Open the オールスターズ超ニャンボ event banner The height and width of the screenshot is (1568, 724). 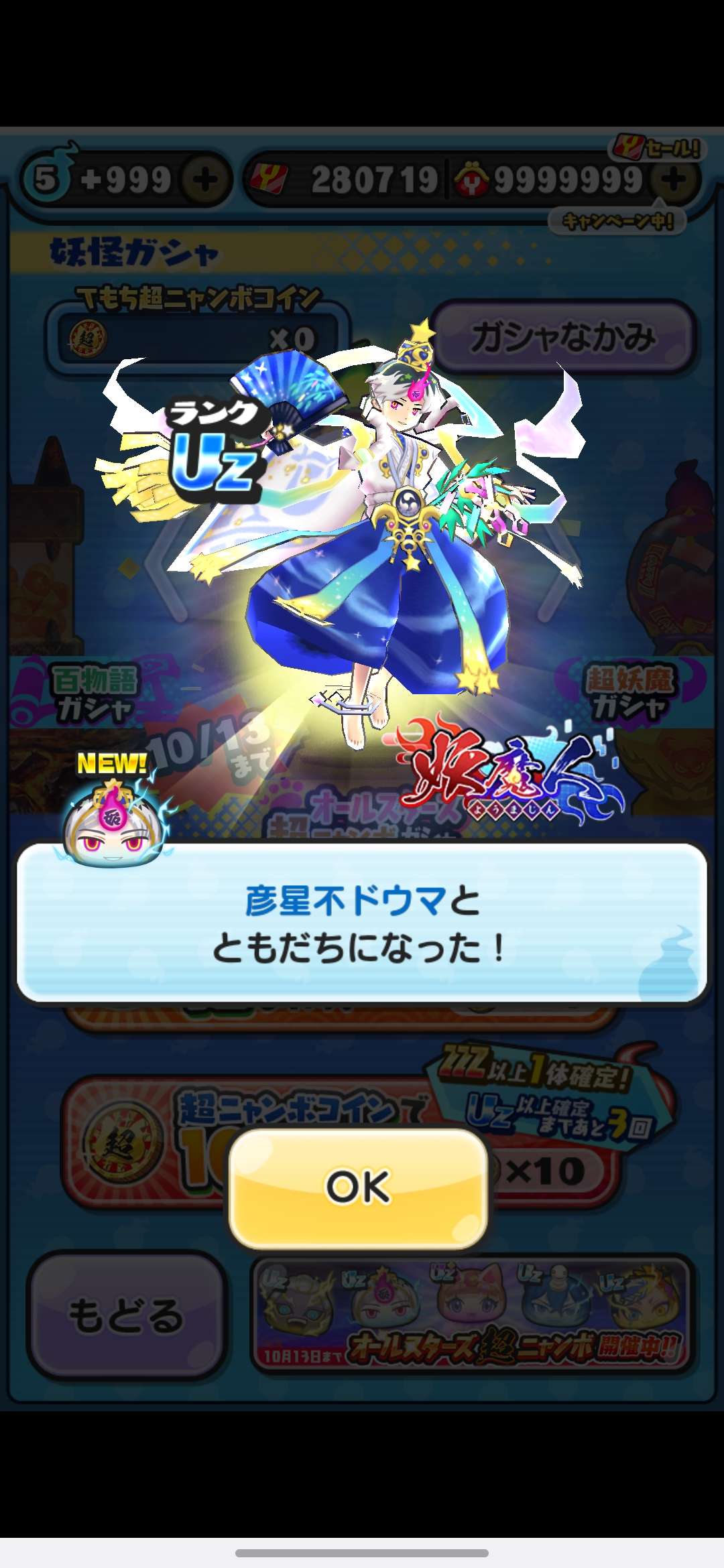471,1316
